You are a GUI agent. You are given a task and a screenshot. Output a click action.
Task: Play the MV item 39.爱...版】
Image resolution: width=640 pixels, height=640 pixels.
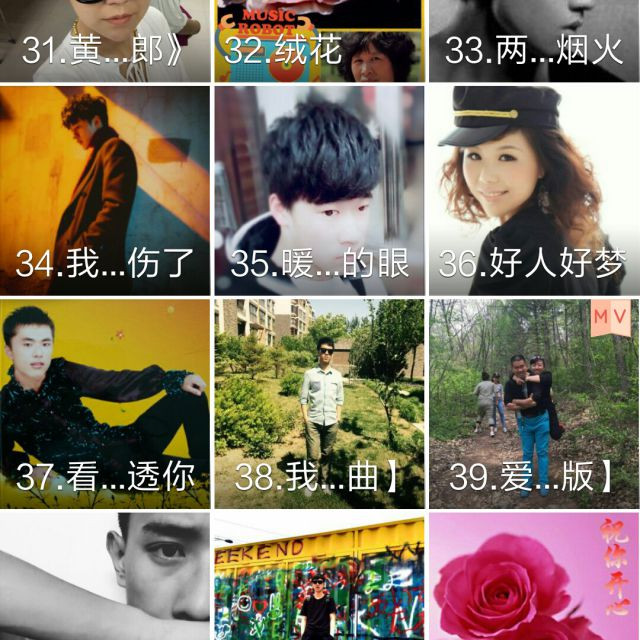(x=534, y=404)
